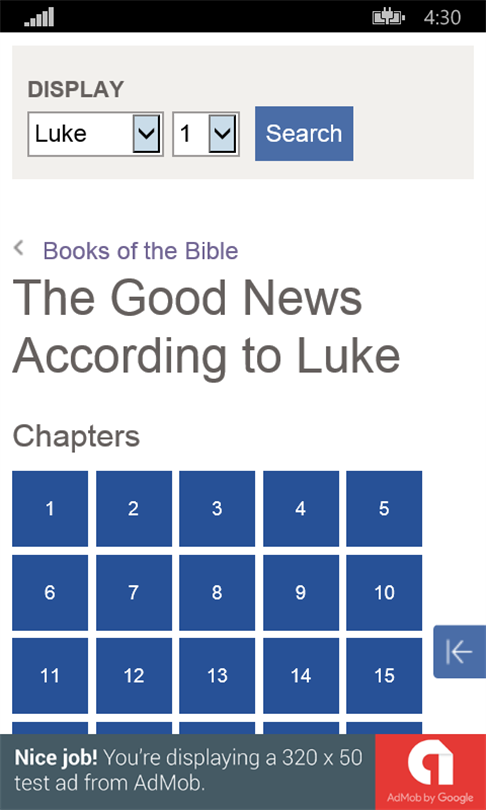Open the chapter number dropdown
The width and height of the screenshot is (486, 810).
coord(206,134)
